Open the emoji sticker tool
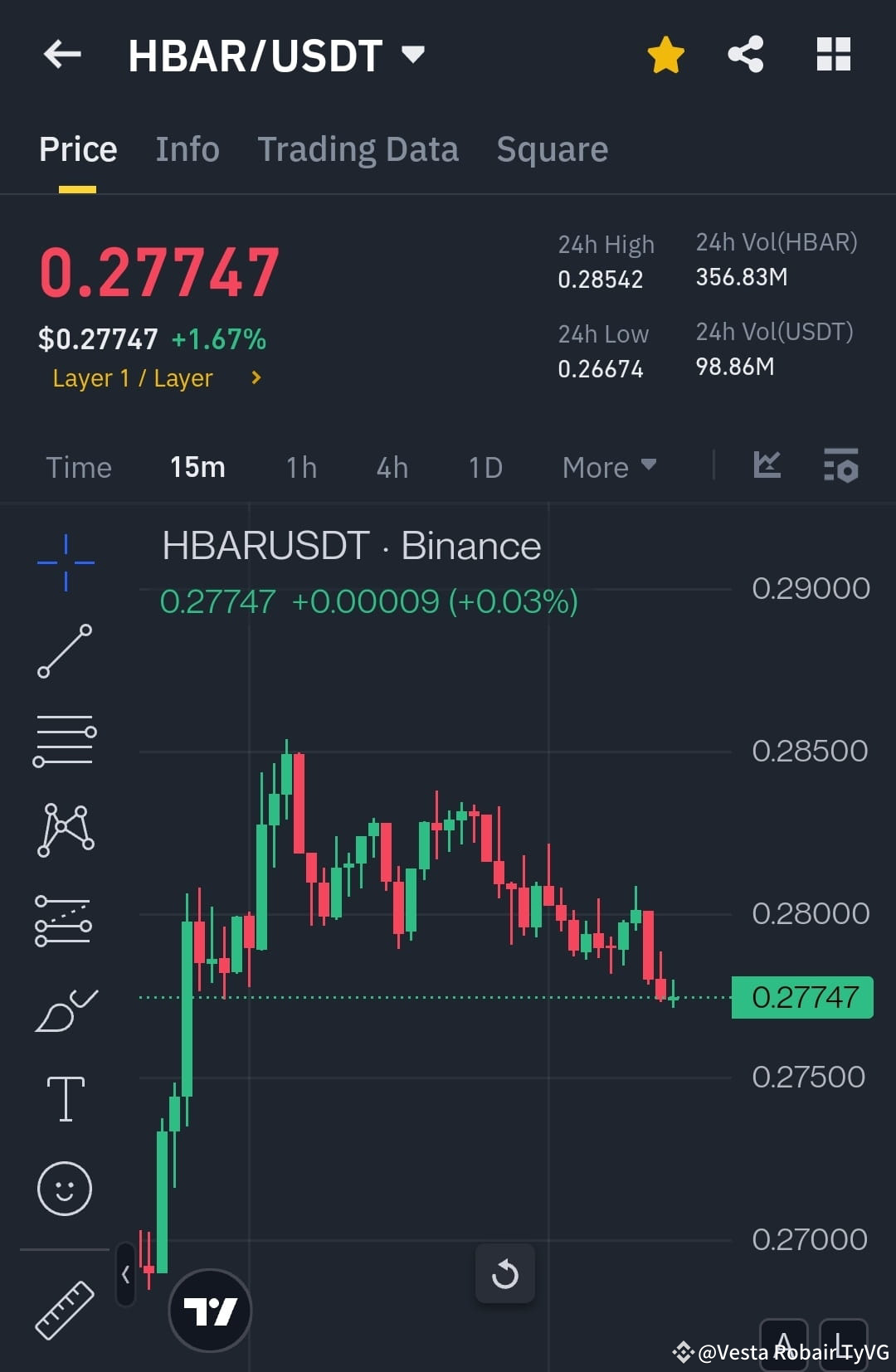 coord(65,1188)
